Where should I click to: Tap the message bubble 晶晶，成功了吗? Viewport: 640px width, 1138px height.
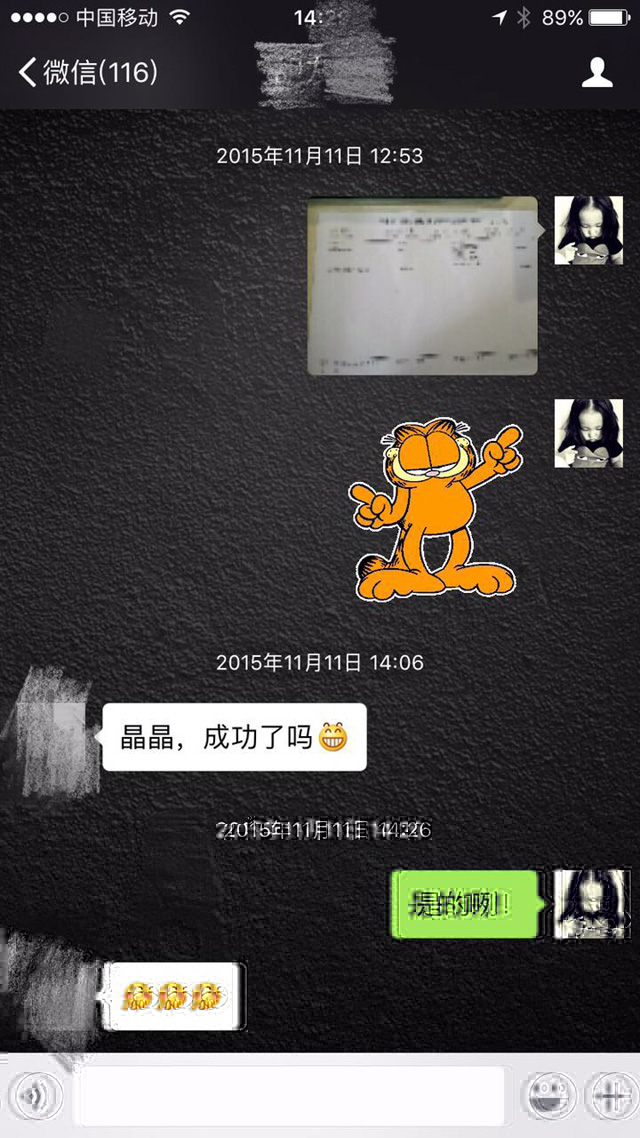(x=234, y=738)
